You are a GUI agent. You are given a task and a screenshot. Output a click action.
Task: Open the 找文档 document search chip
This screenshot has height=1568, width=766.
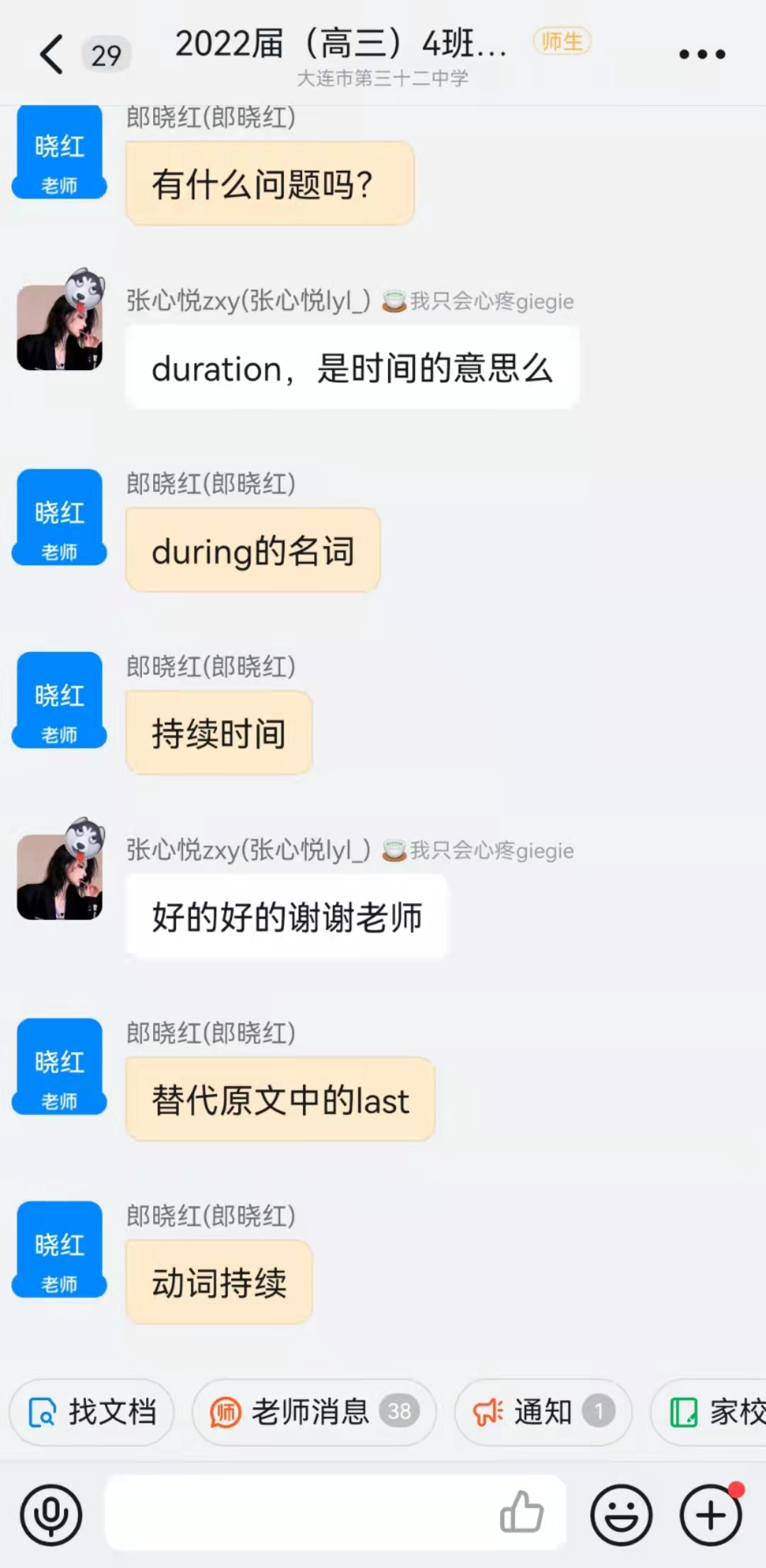pyautogui.click(x=92, y=1412)
